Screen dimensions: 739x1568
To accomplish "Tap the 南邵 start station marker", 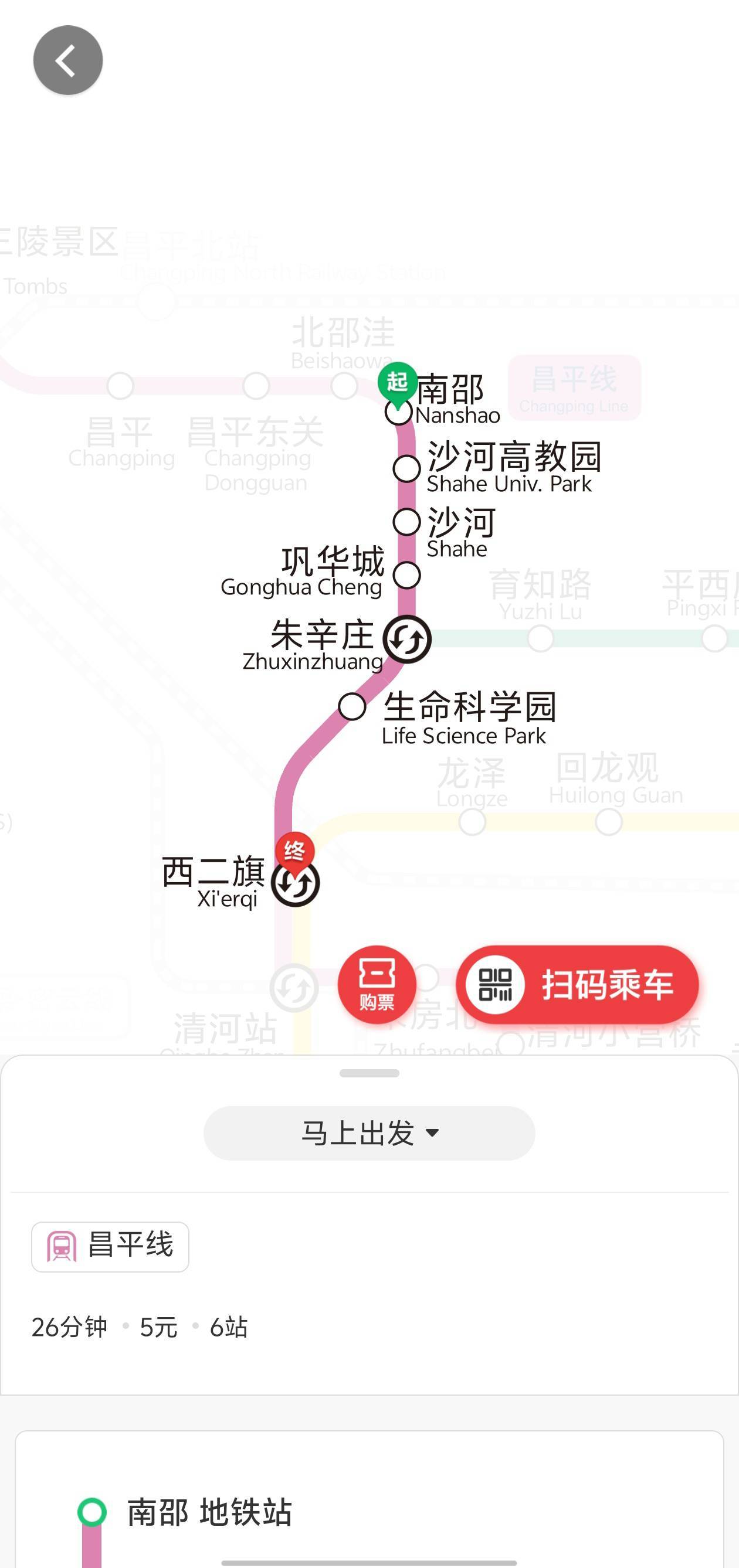I will point(398,411).
